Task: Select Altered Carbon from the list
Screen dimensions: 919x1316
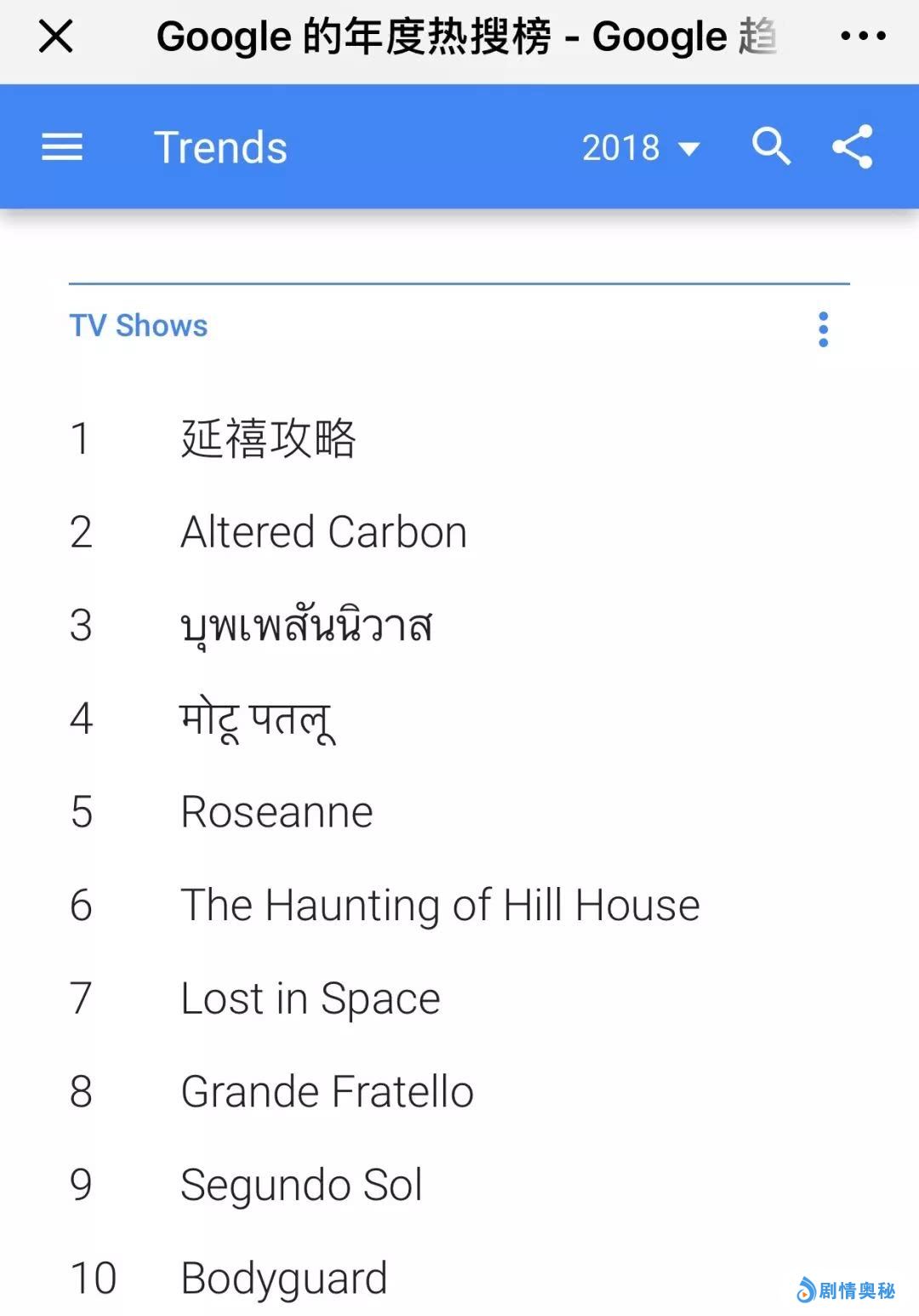Action: tap(323, 533)
